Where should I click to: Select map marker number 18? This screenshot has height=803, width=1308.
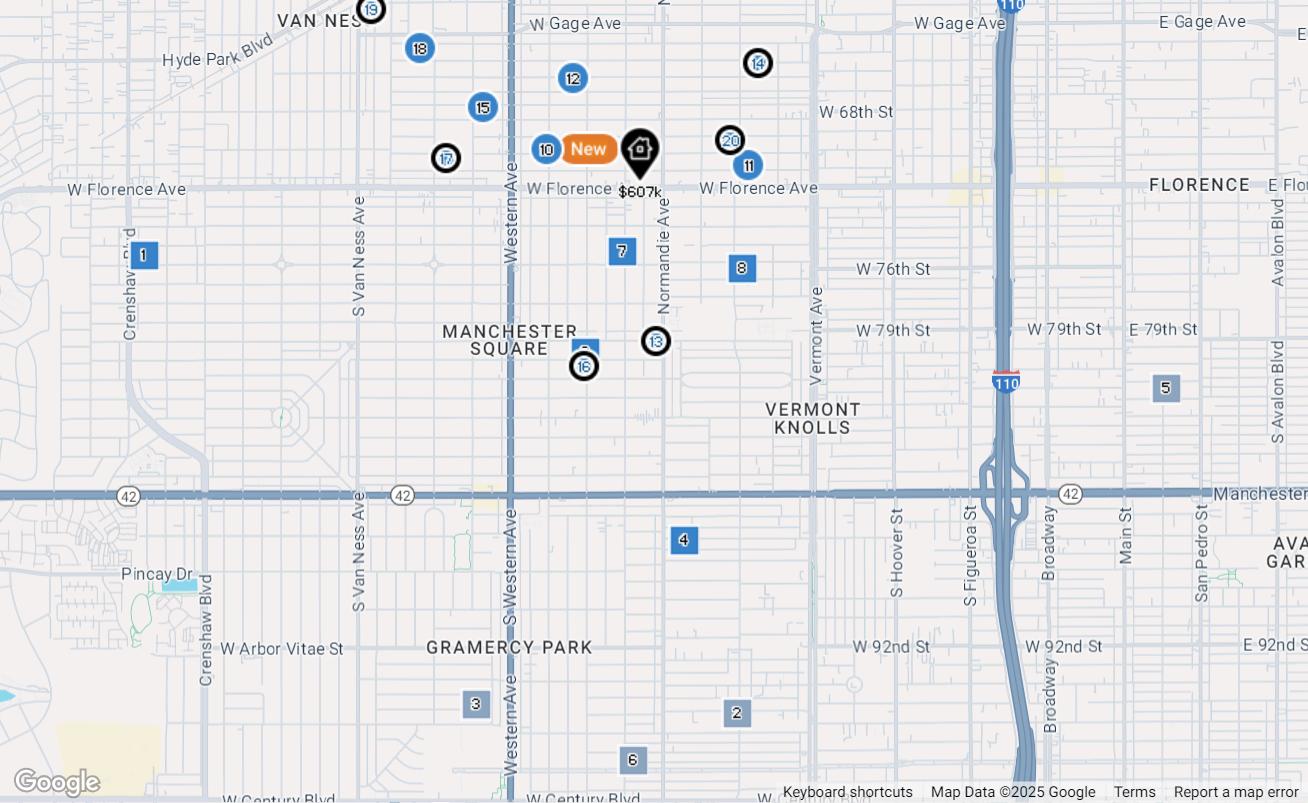420,48
